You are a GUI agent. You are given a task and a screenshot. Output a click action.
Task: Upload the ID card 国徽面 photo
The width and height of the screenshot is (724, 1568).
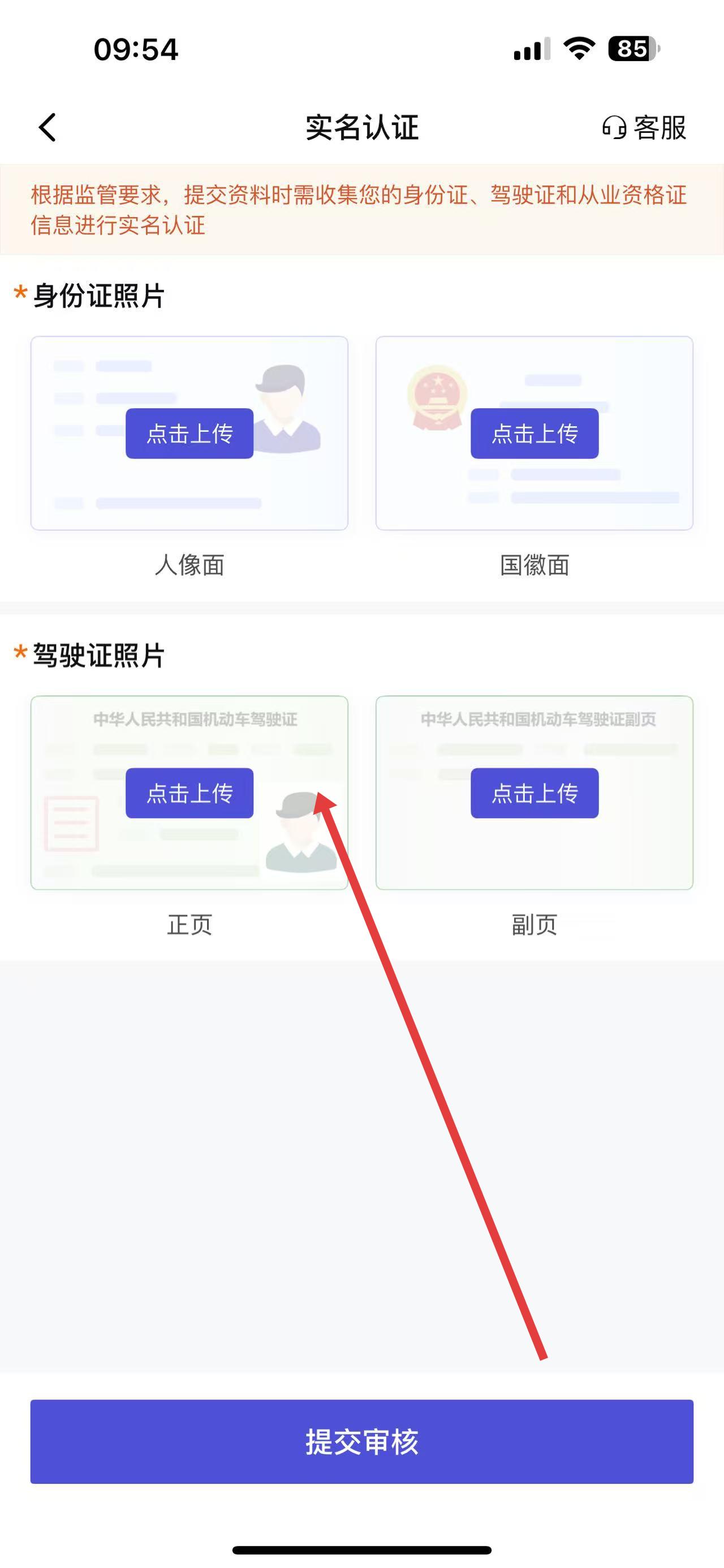(x=534, y=434)
